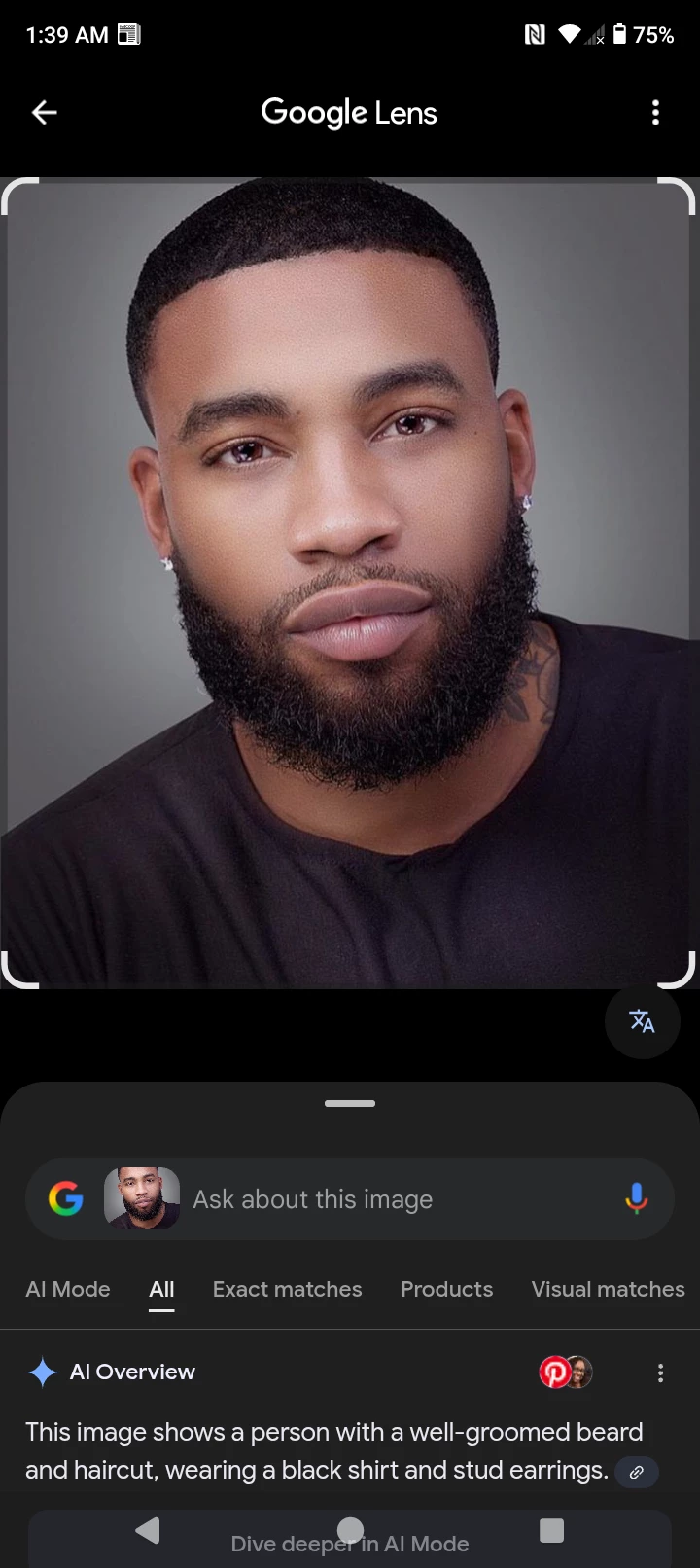Switch to the AI Mode tab
The height and width of the screenshot is (1568, 700).
pyautogui.click(x=68, y=1289)
